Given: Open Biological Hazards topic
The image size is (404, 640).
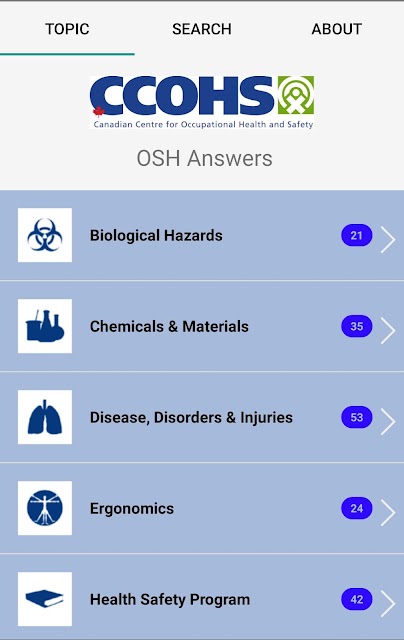Looking at the screenshot, I should [202, 235].
